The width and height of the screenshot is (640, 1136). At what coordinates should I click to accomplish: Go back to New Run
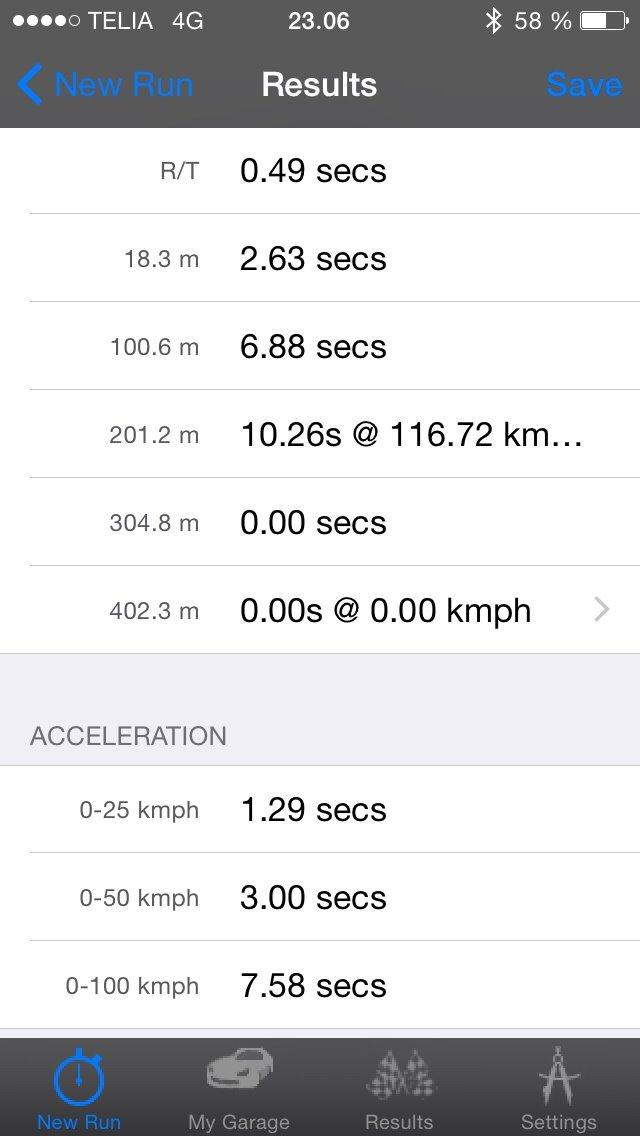(105, 85)
